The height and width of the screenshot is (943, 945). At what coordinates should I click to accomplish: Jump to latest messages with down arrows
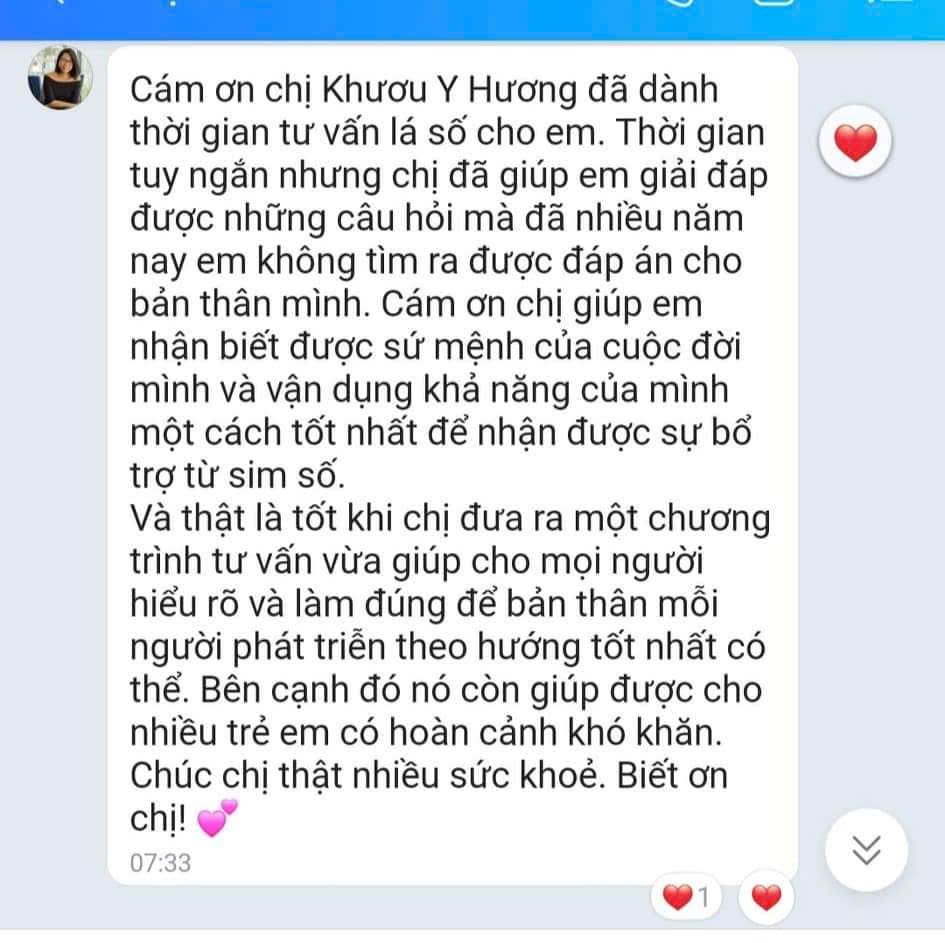(x=866, y=849)
